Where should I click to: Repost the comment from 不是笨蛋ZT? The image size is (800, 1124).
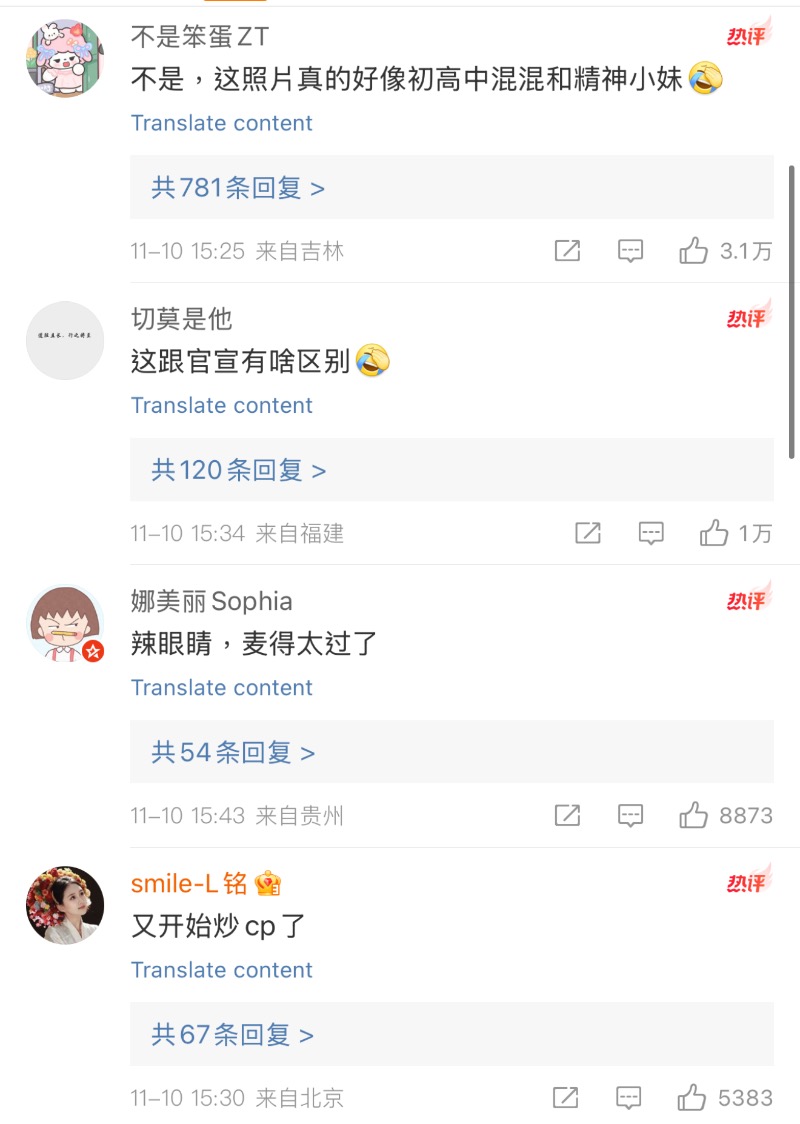click(x=567, y=251)
